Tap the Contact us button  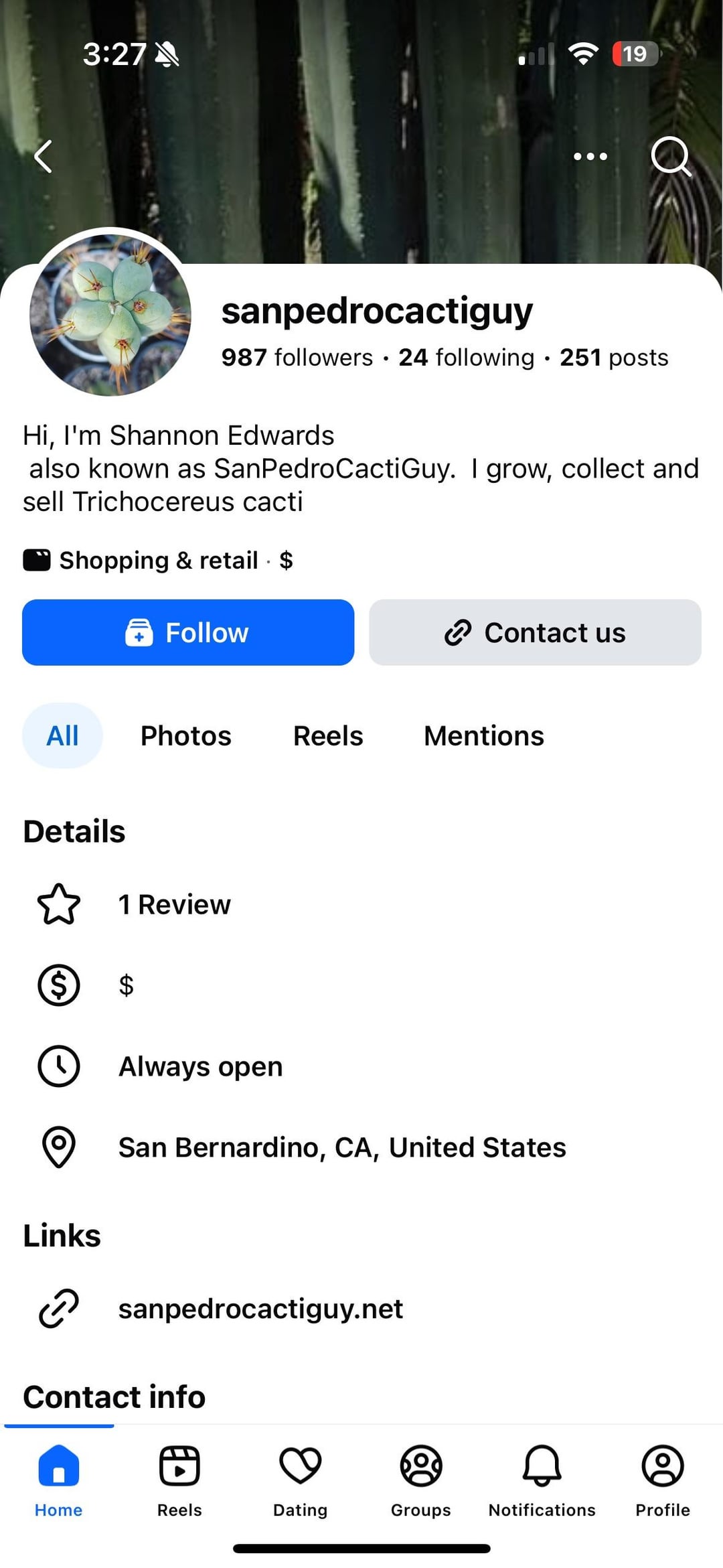tap(535, 632)
